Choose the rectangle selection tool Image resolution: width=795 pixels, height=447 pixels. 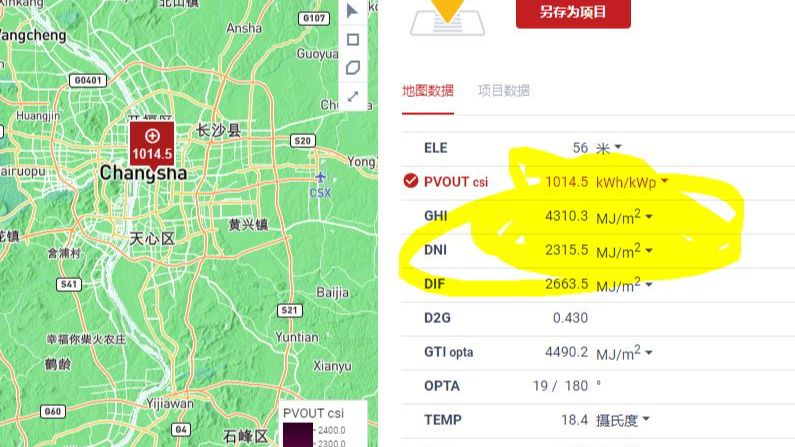(x=352, y=40)
